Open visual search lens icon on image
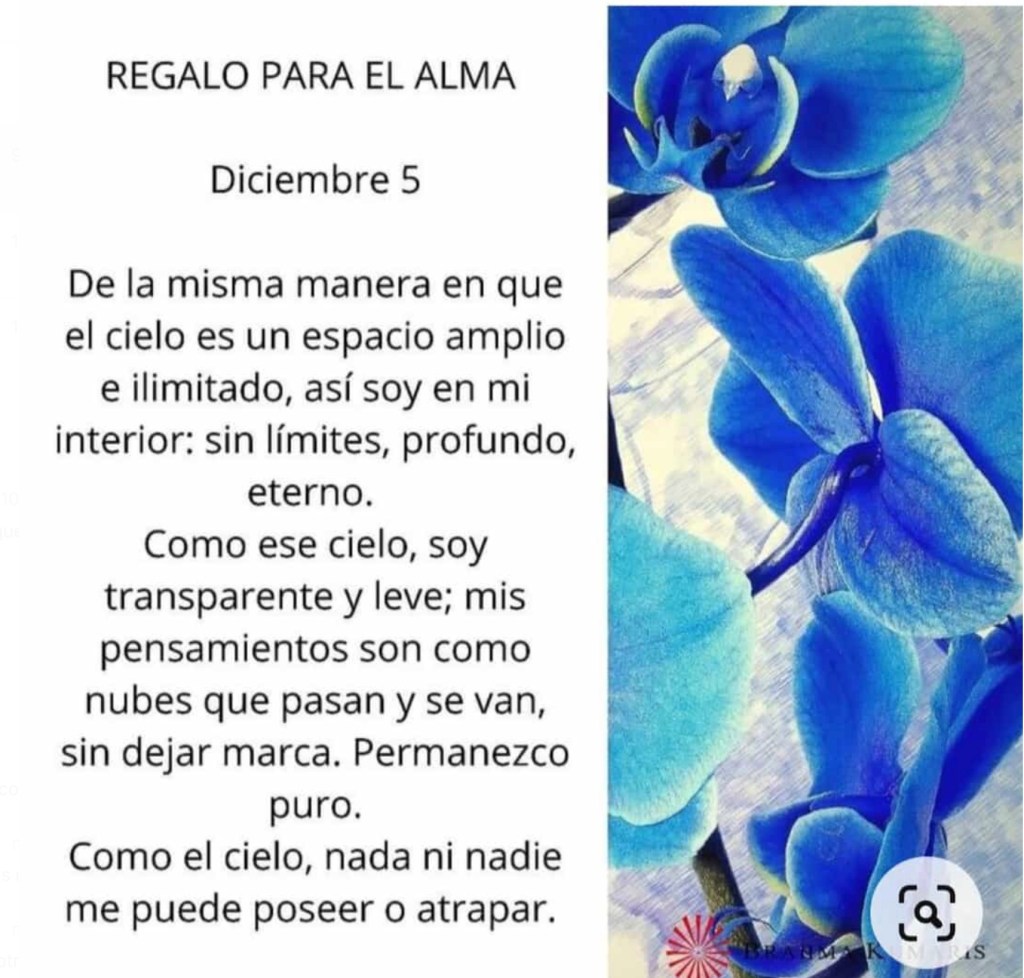Viewport: 1024px width, 978px height. (x=926, y=912)
